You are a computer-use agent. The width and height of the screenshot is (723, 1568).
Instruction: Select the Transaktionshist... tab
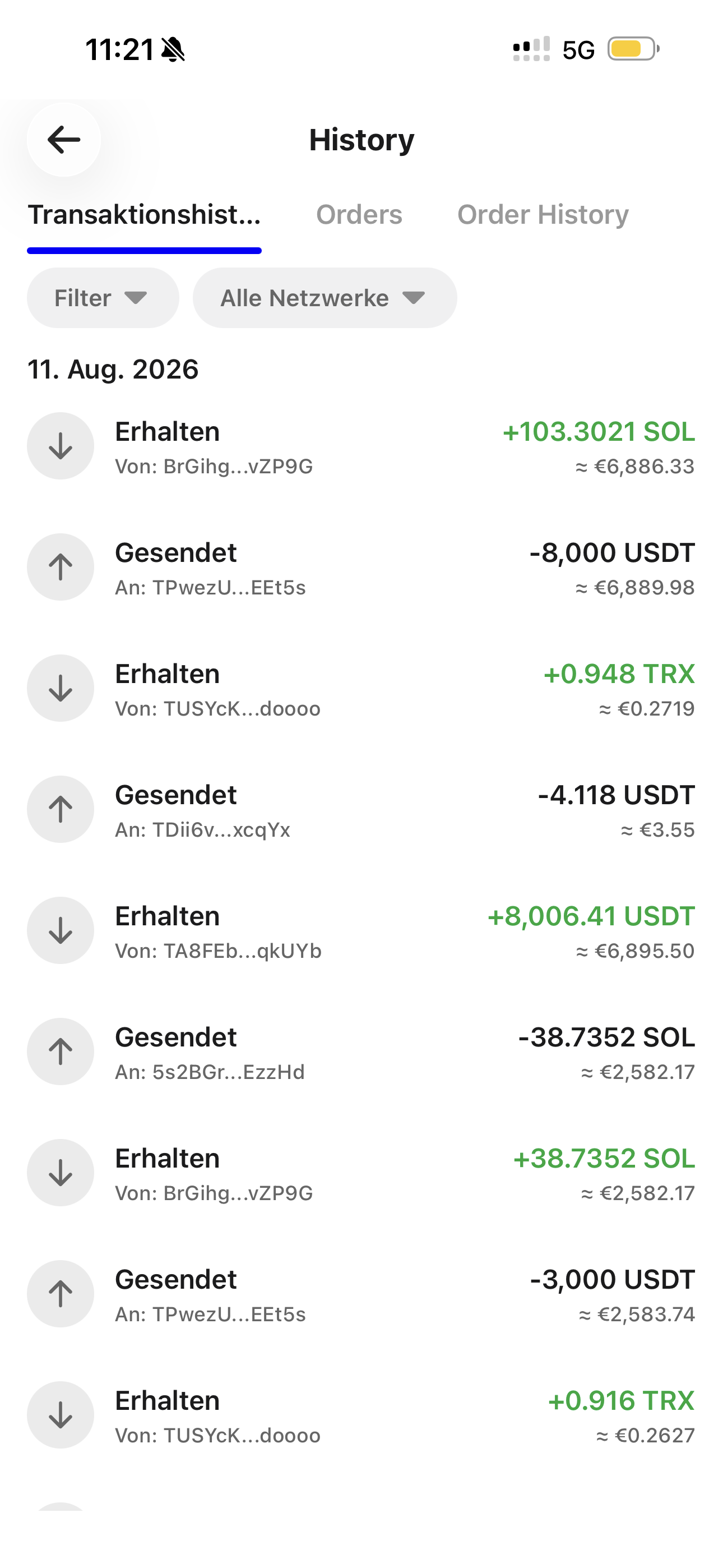pos(144,214)
